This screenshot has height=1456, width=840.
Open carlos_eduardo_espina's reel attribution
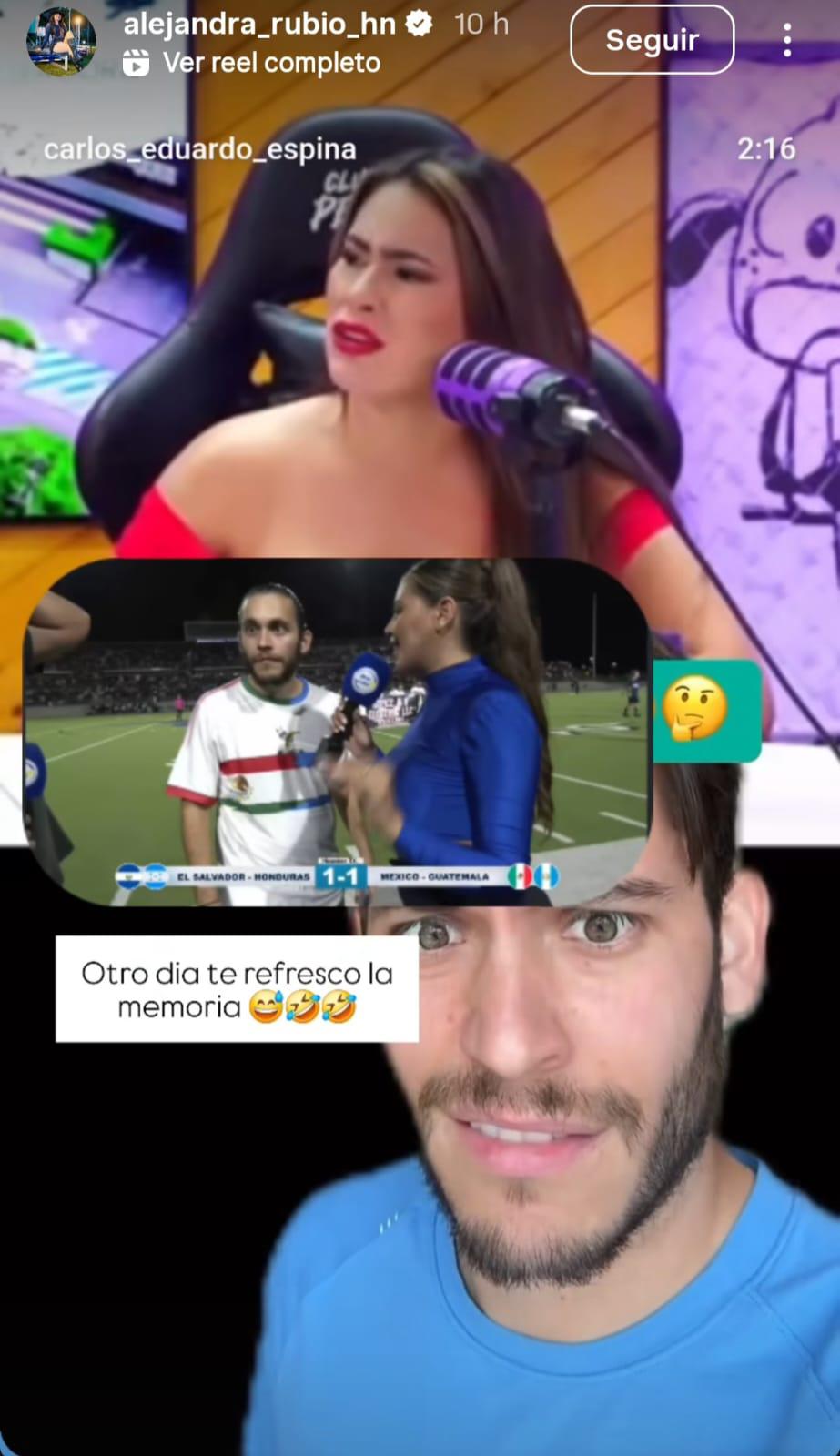click(x=199, y=149)
